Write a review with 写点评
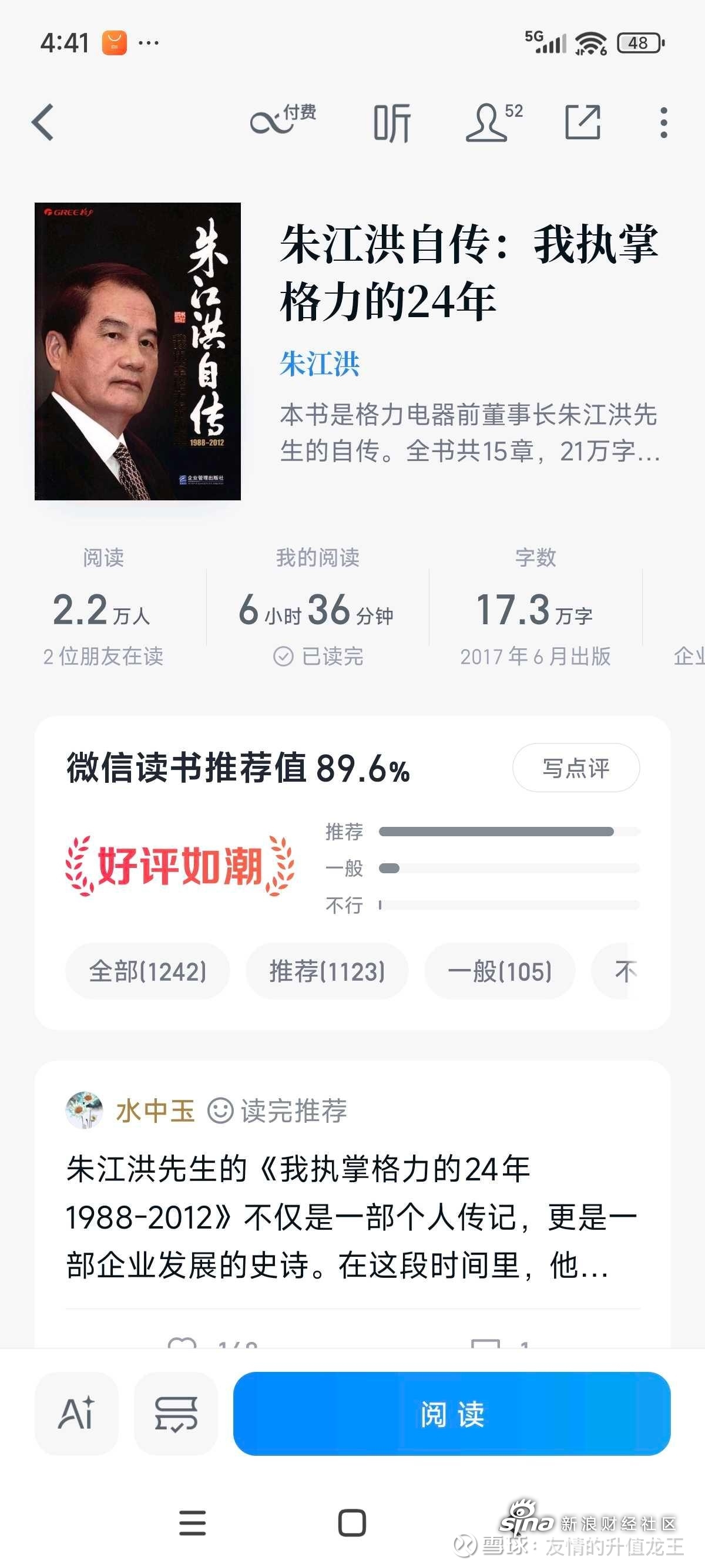Viewport: 705px width, 1568px height. [576, 768]
